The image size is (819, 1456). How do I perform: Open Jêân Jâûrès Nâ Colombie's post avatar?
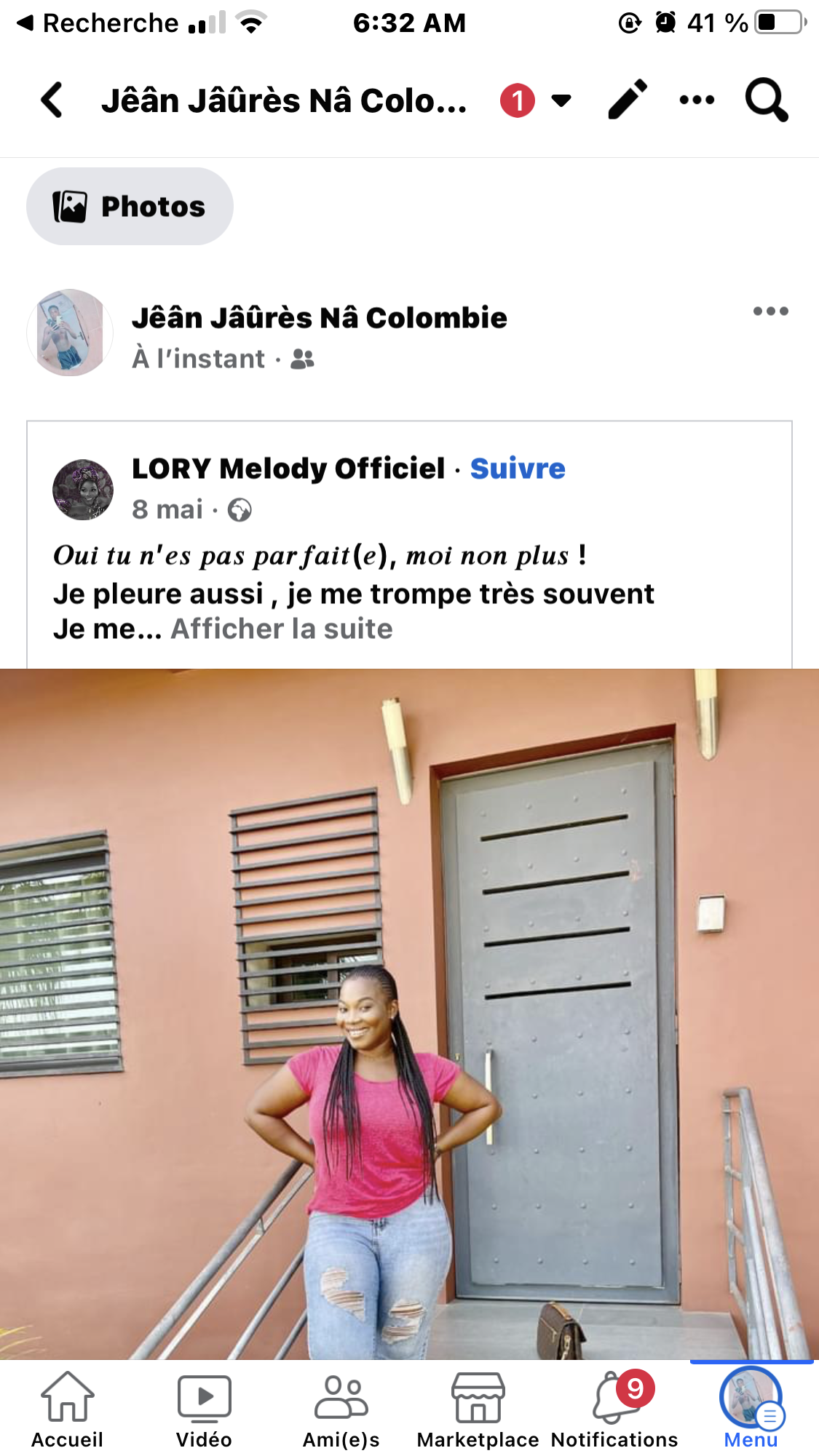(x=70, y=333)
